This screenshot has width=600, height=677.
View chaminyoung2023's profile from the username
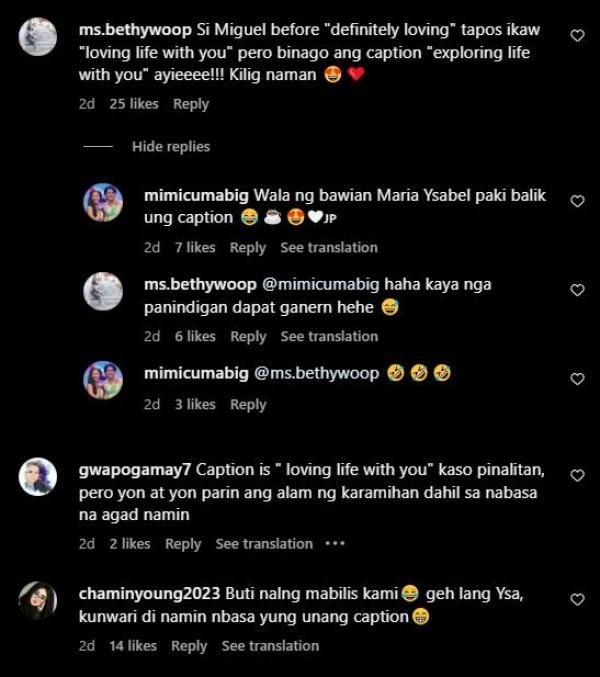point(149,593)
